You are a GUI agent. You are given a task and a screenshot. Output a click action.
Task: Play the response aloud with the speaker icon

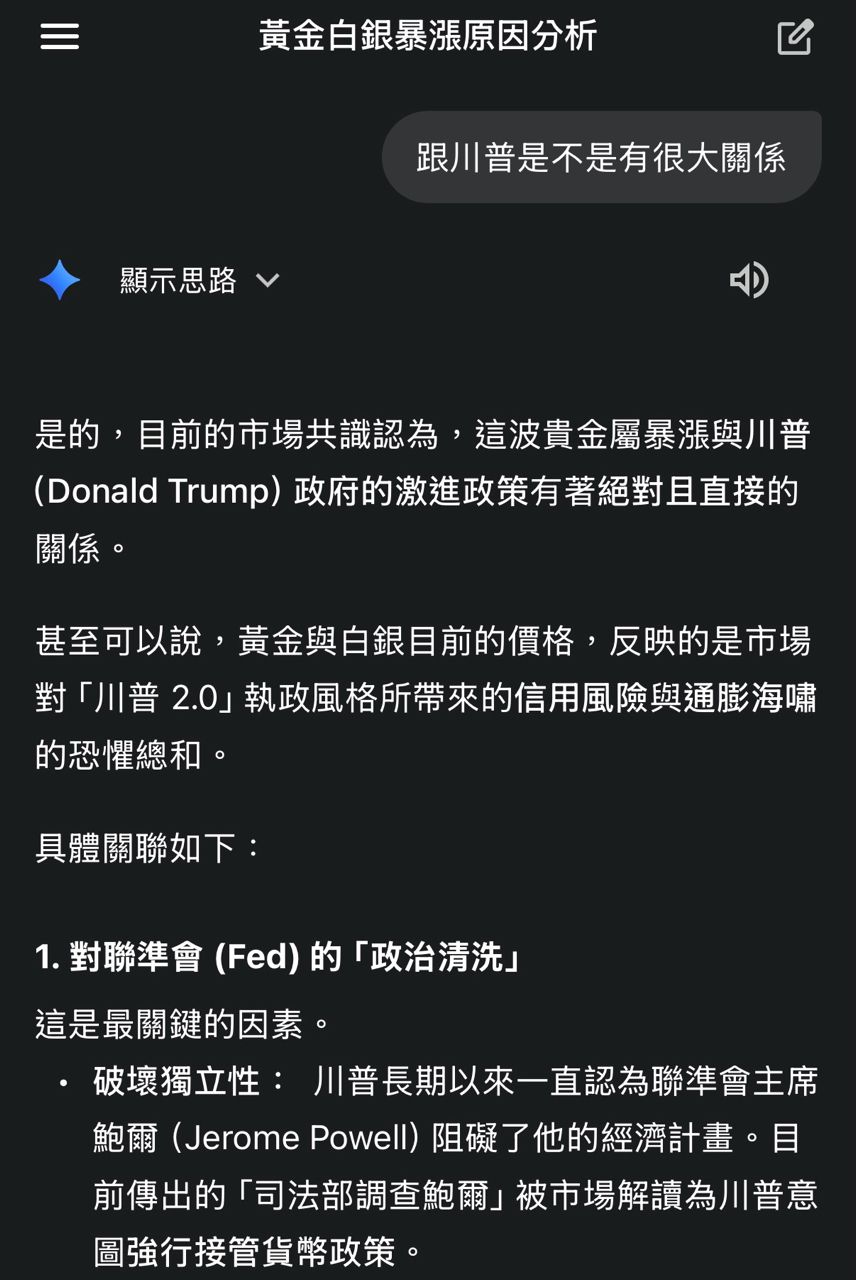pos(749,280)
